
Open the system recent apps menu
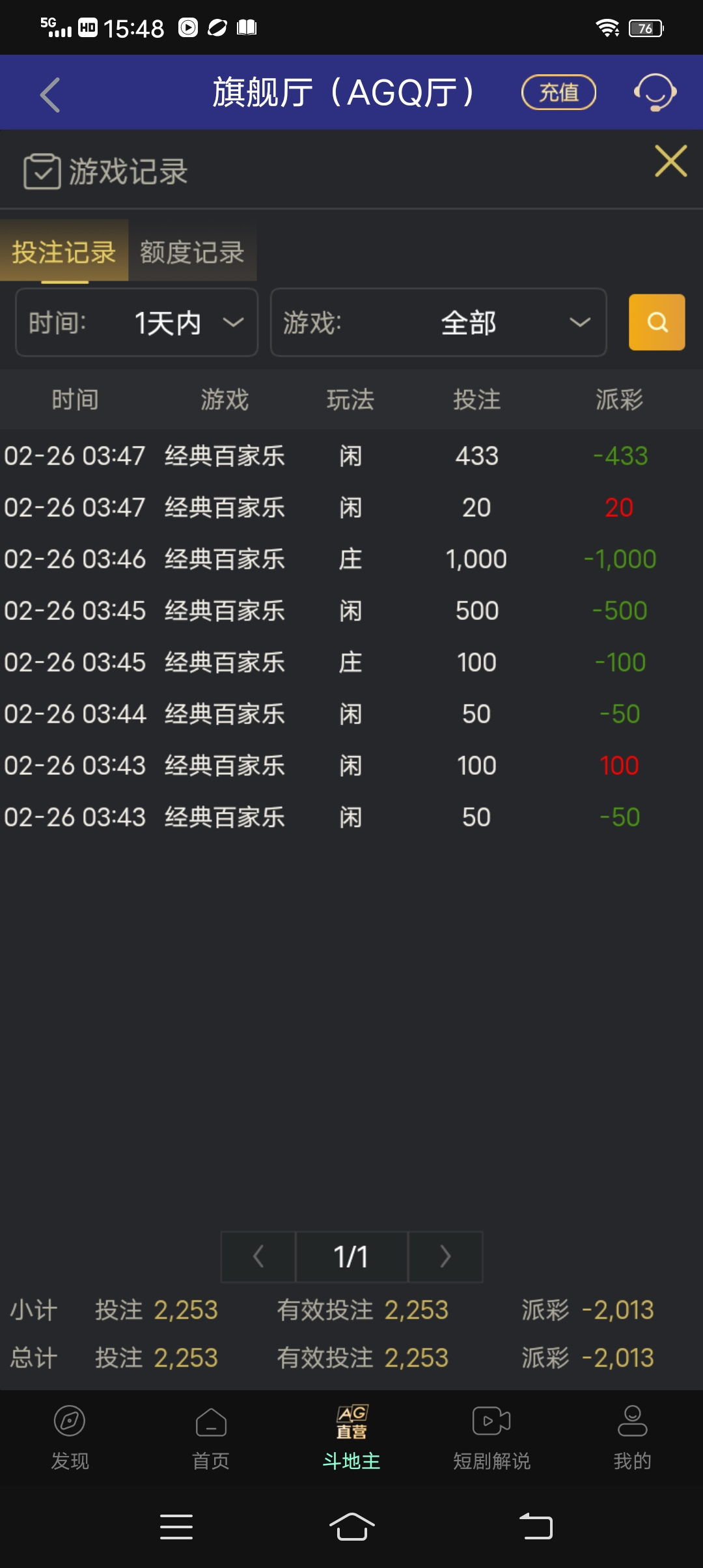pyautogui.click(x=176, y=1527)
